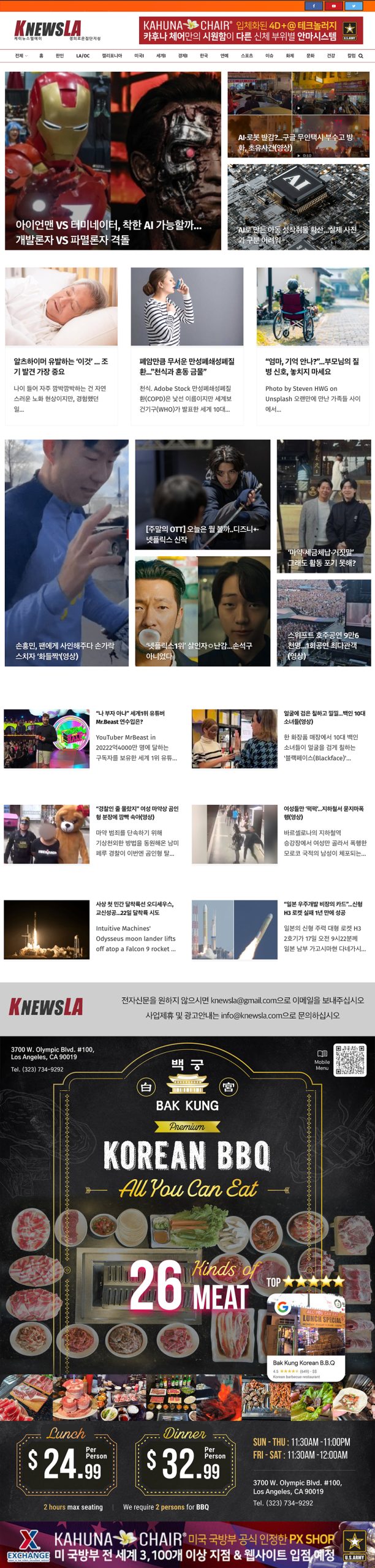
Task: Open the AI robot Google driverless taxi story
Action: click(x=298, y=115)
